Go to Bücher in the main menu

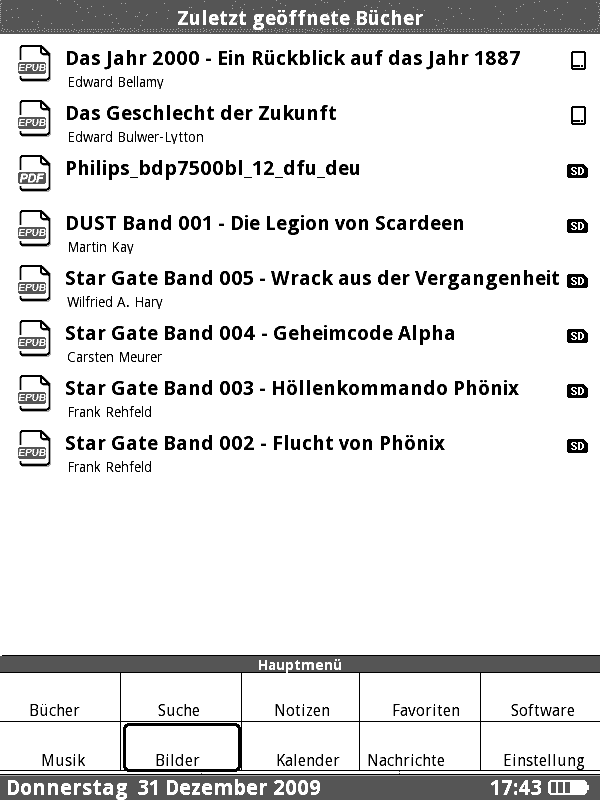[x=55, y=710]
